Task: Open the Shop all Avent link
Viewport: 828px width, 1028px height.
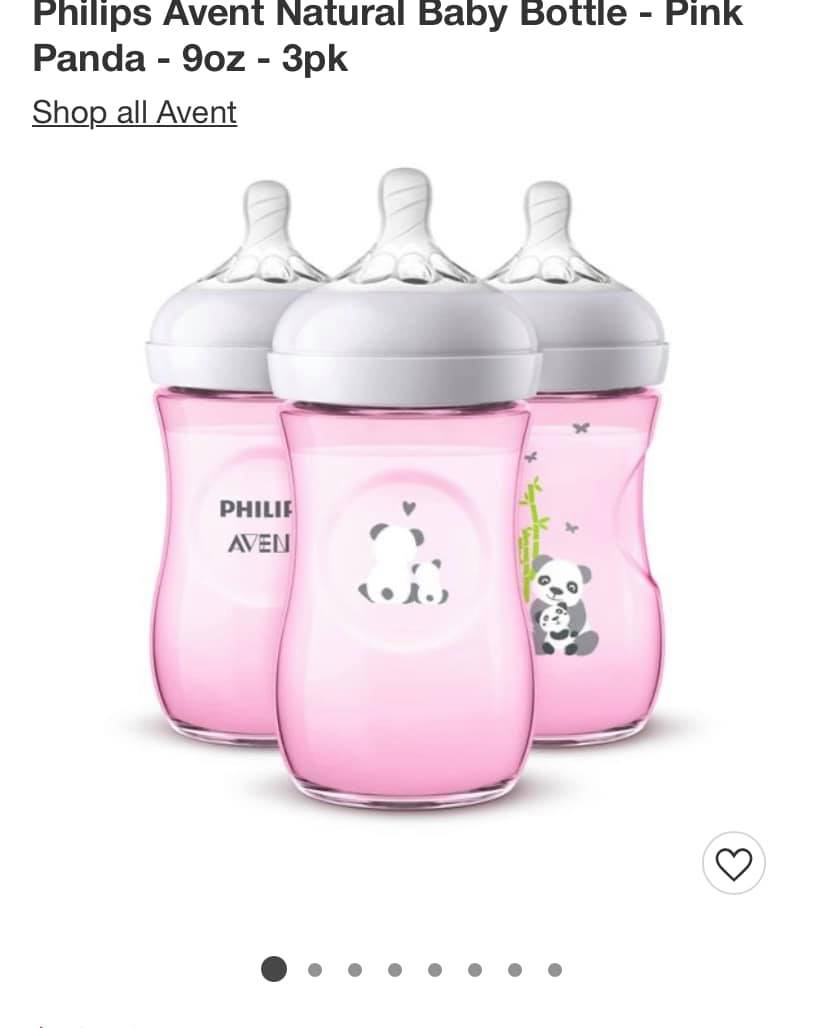Action: tap(134, 112)
